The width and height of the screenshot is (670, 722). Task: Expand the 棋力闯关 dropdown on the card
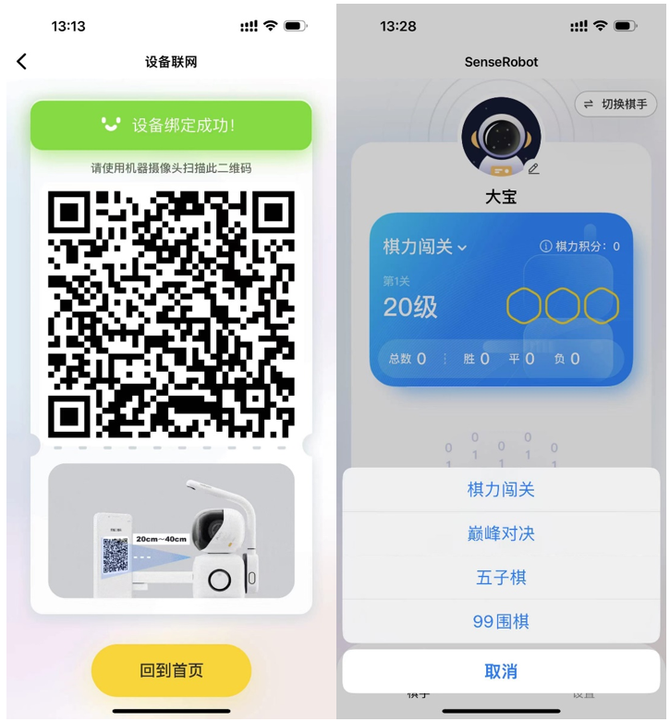425,247
